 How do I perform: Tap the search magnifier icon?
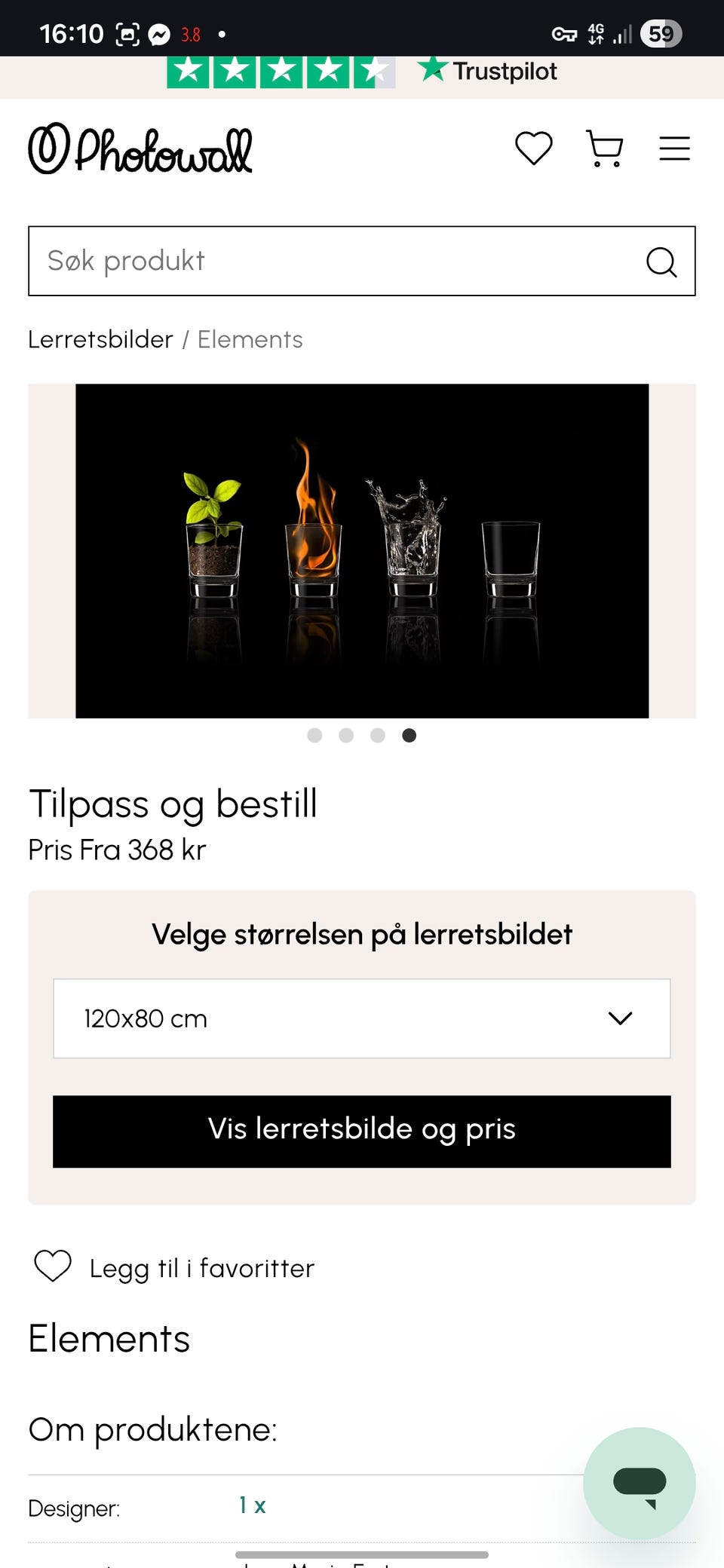point(661,262)
